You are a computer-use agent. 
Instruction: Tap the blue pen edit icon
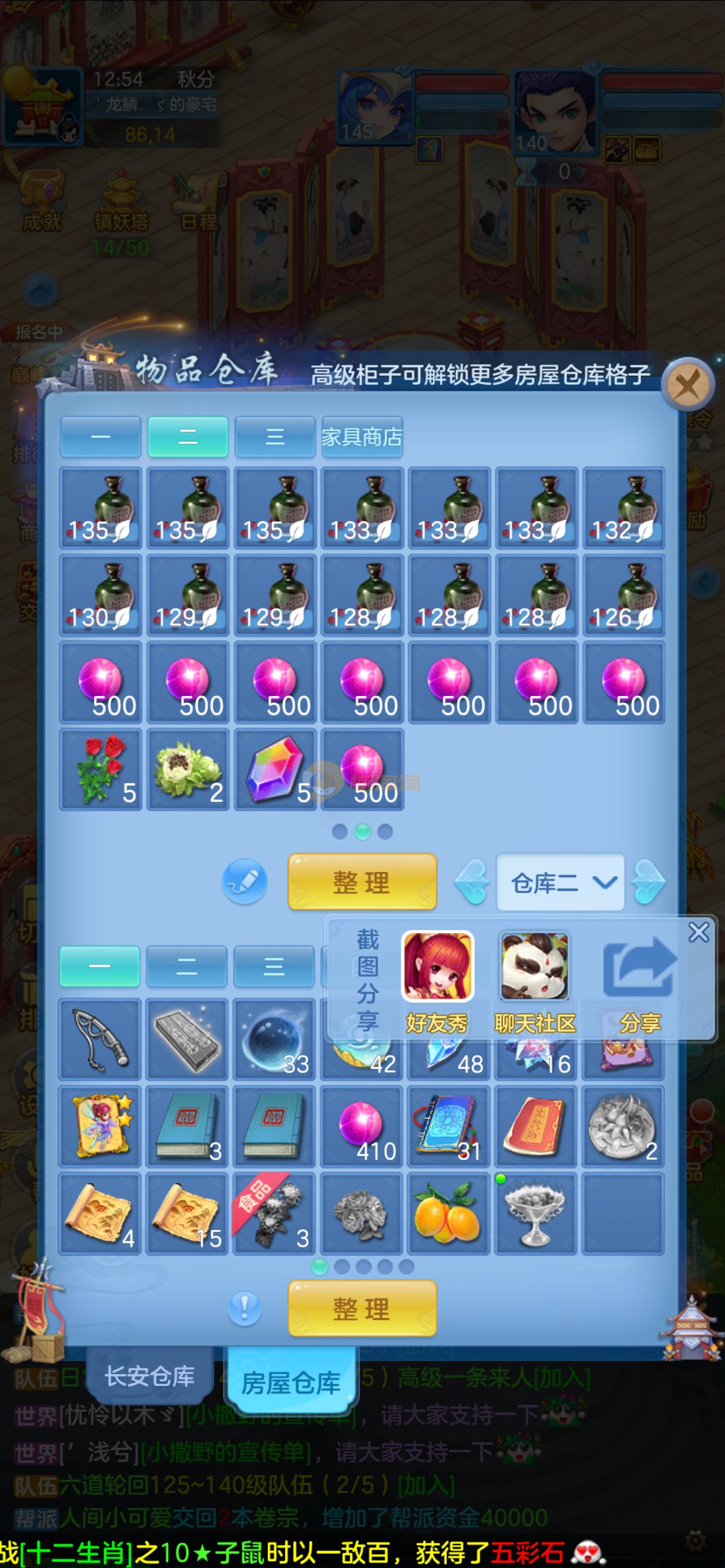244,881
